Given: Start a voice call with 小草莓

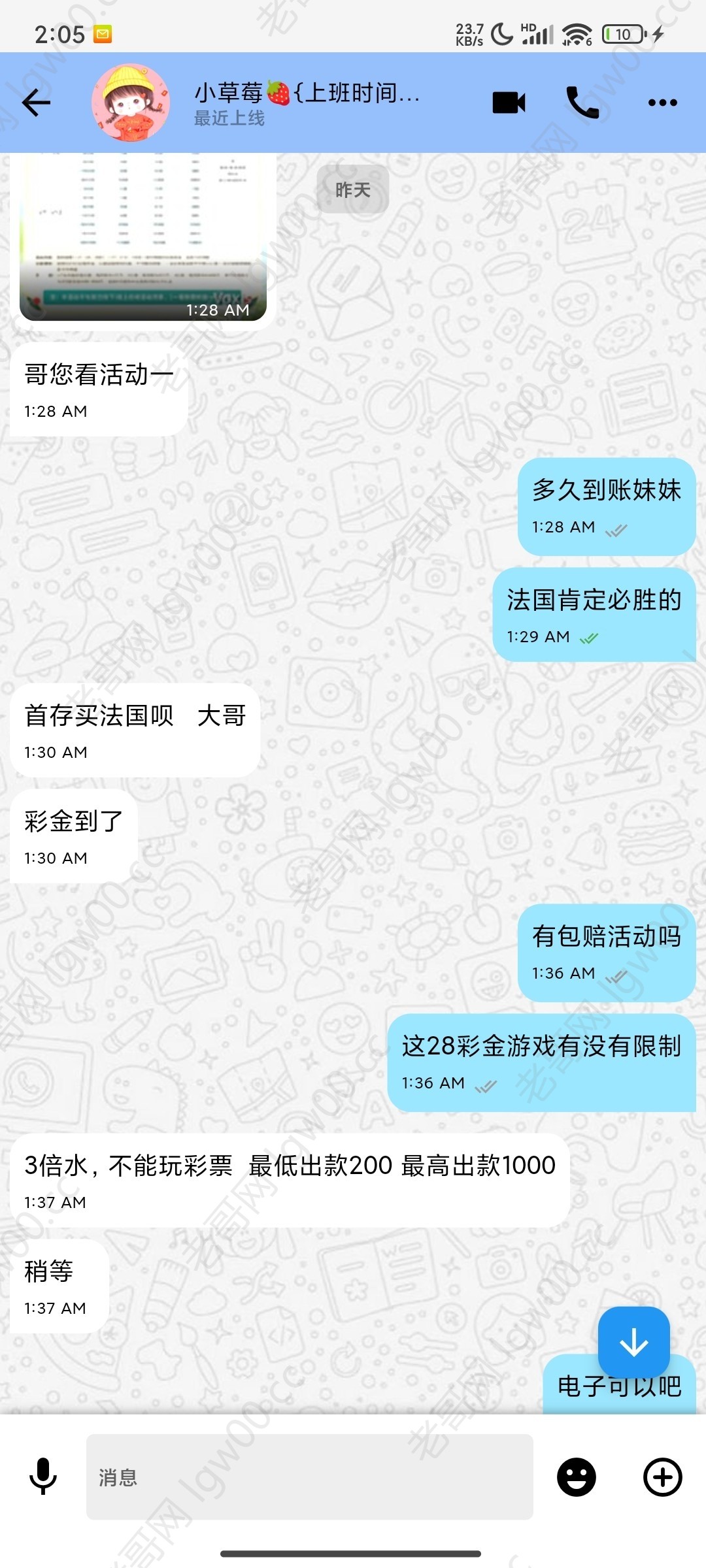Looking at the screenshot, I should (x=582, y=103).
